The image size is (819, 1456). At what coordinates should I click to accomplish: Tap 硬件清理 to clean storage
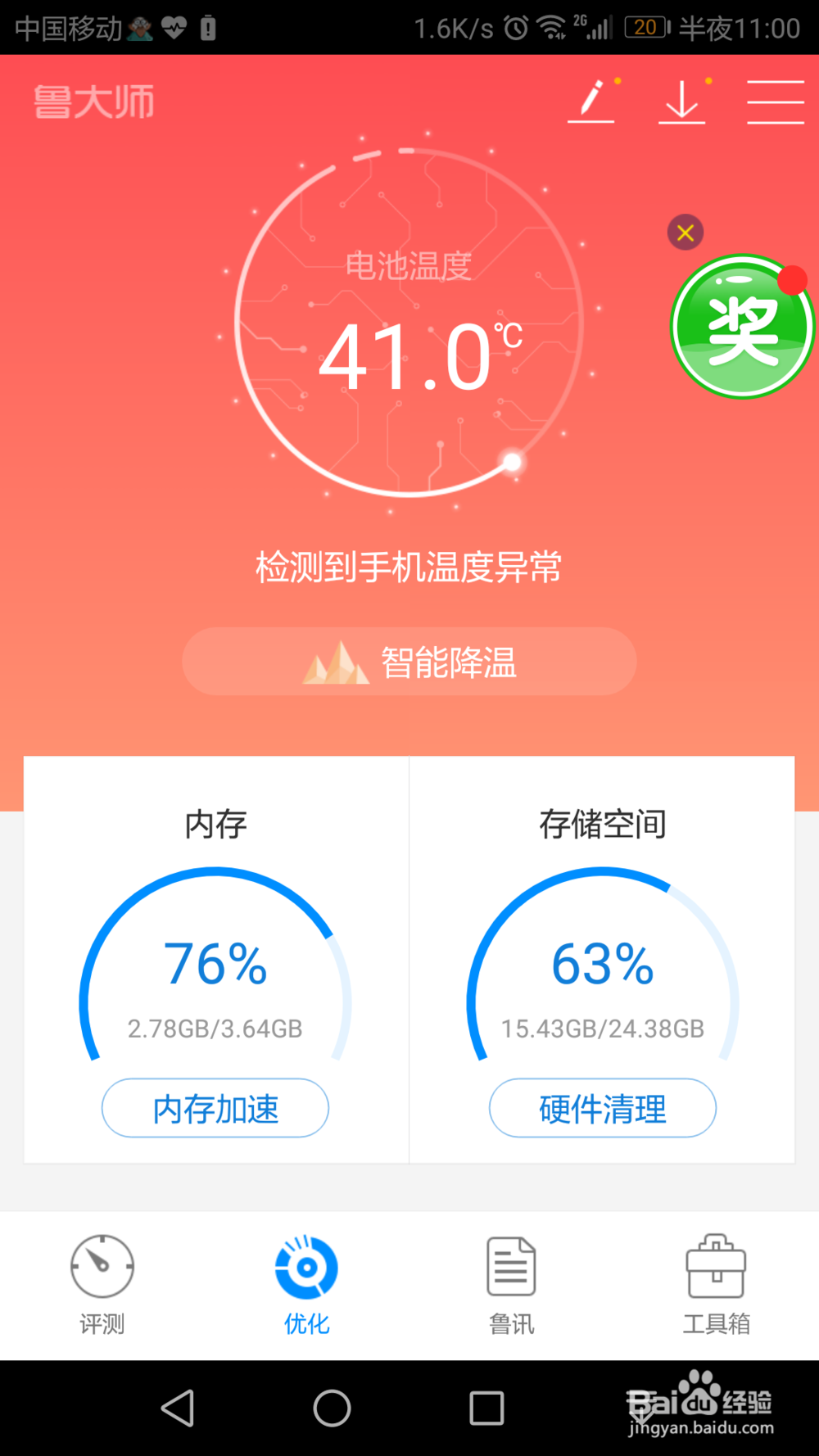[x=602, y=1108]
